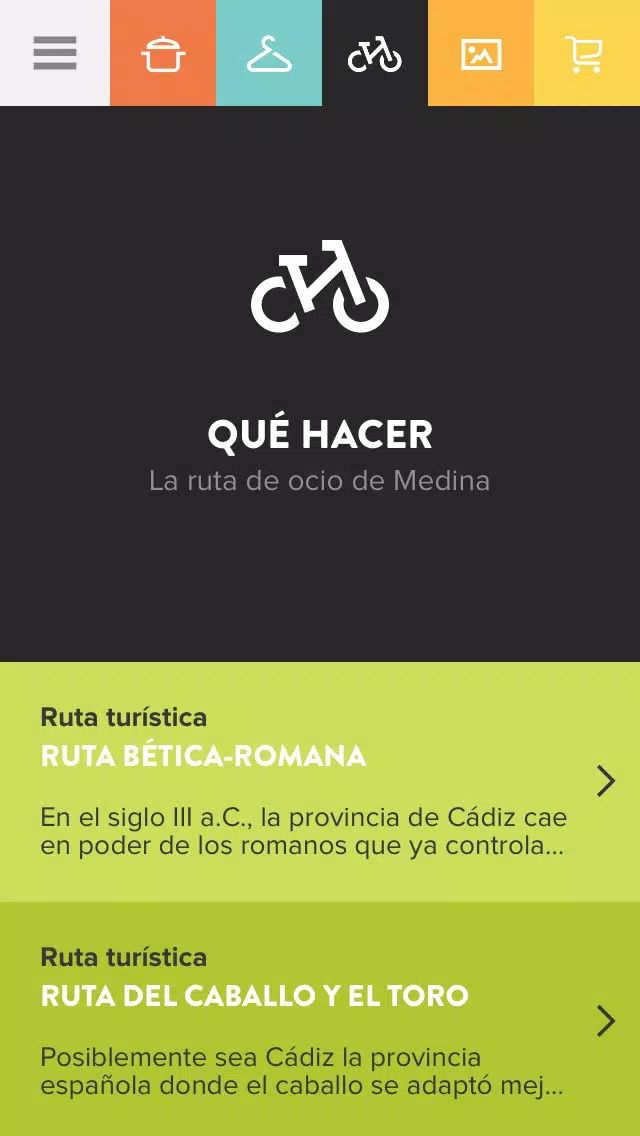Open the picture gallery tab
Viewport: 640px width, 1136px height.
481,53
